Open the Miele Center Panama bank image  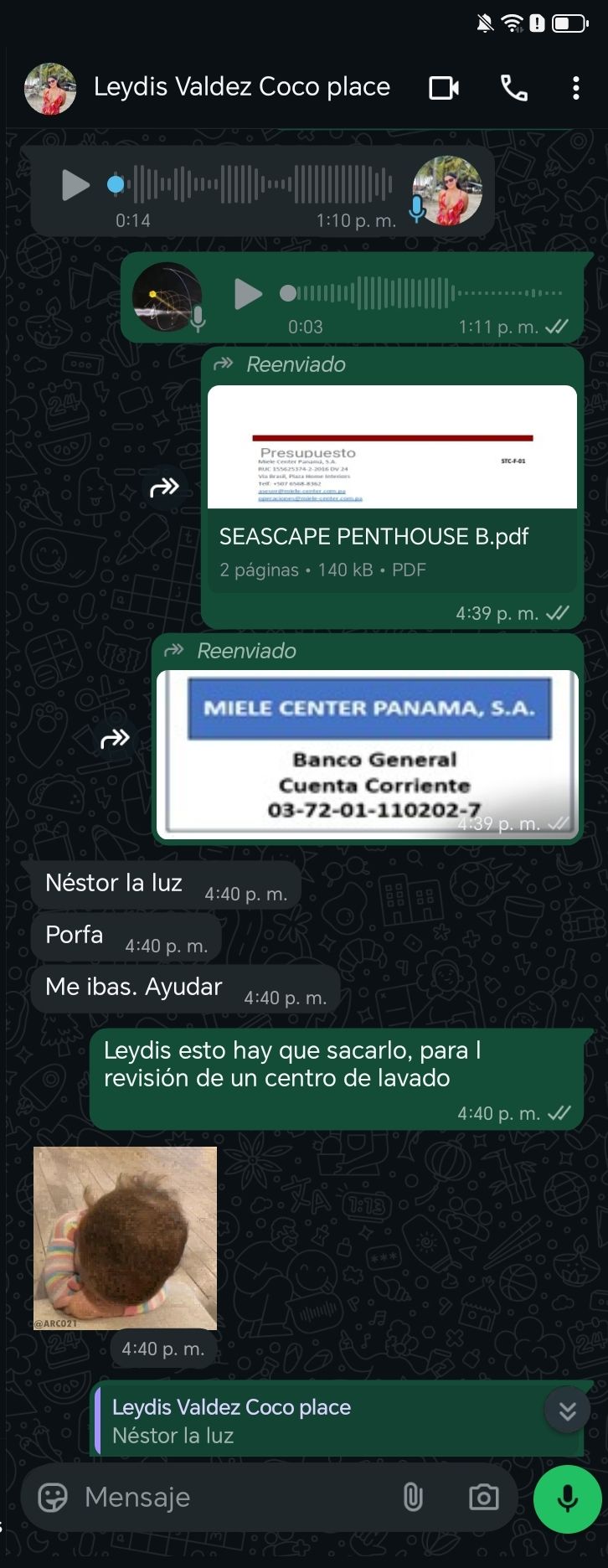pyautogui.click(x=367, y=753)
